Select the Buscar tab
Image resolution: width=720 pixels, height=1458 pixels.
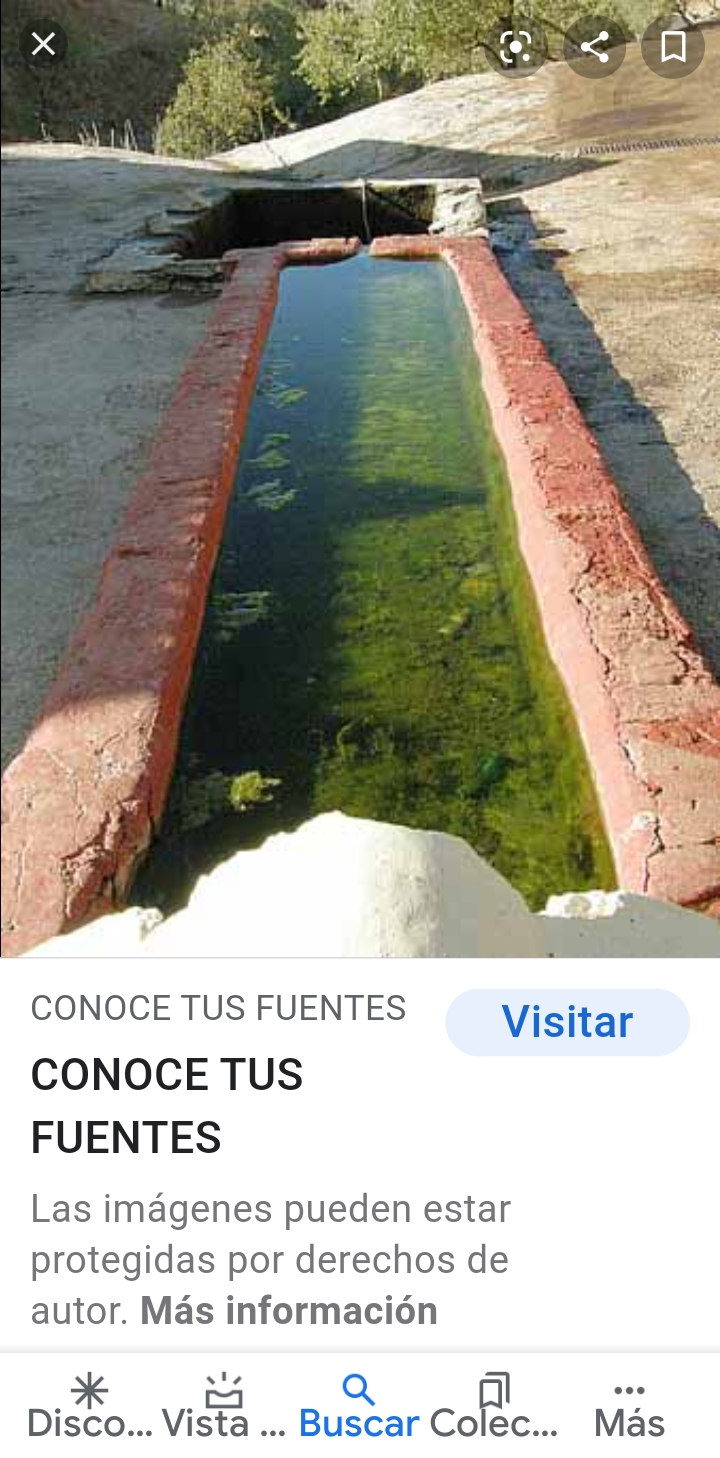tap(359, 1406)
